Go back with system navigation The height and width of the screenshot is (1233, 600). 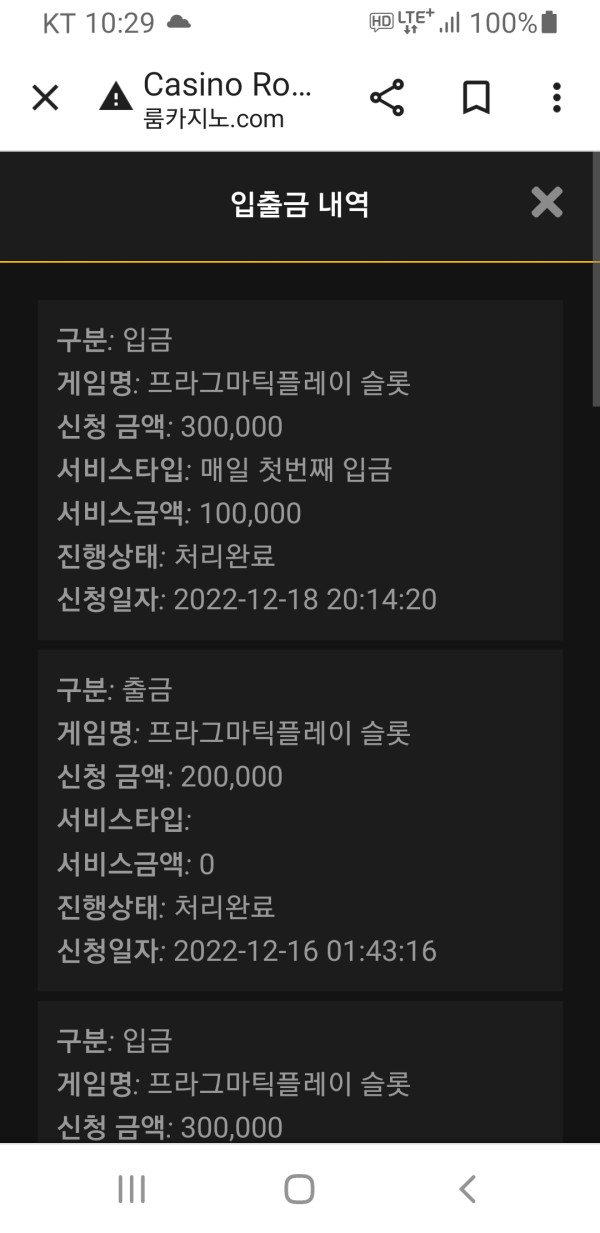pyautogui.click(x=467, y=1189)
